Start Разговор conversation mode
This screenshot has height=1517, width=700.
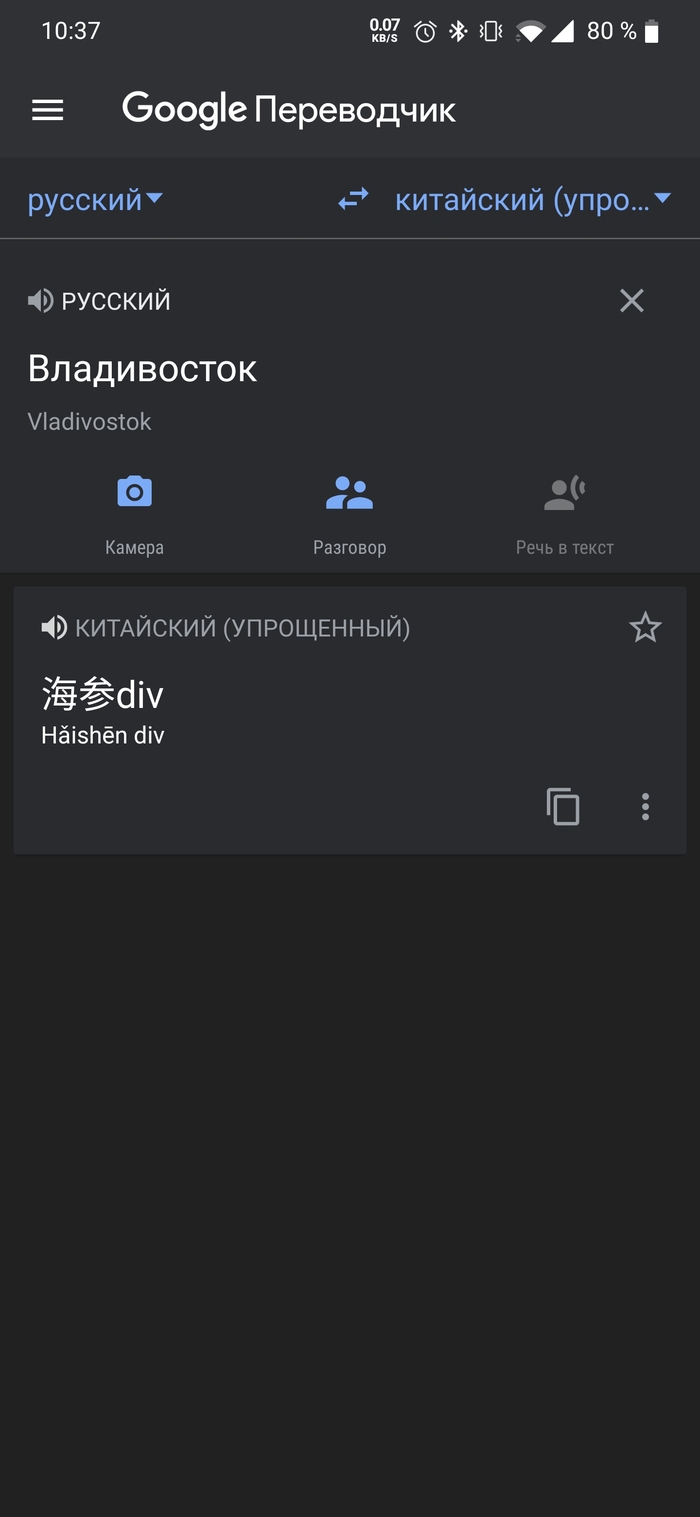pos(349,512)
